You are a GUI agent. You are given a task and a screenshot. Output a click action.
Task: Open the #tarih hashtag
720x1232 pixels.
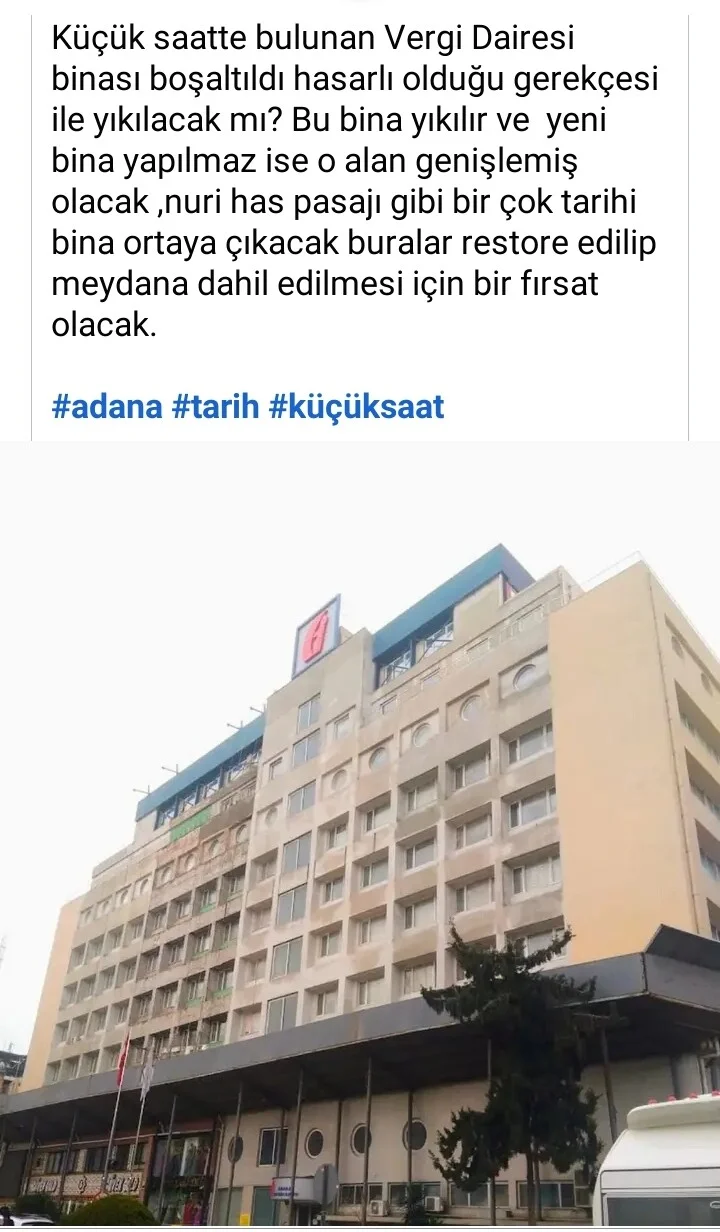[216, 407]
